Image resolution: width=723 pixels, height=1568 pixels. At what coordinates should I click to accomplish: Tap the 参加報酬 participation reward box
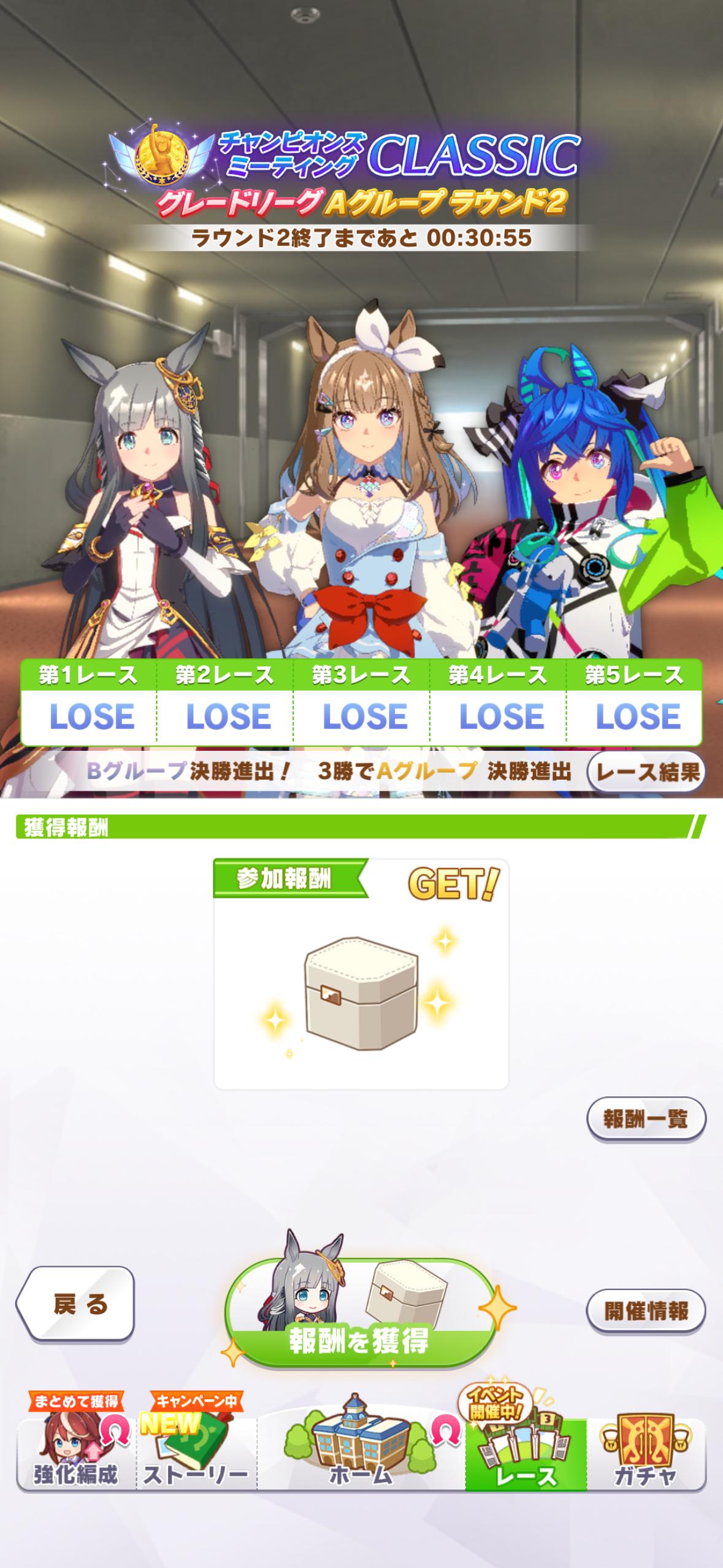coord(361,974)
